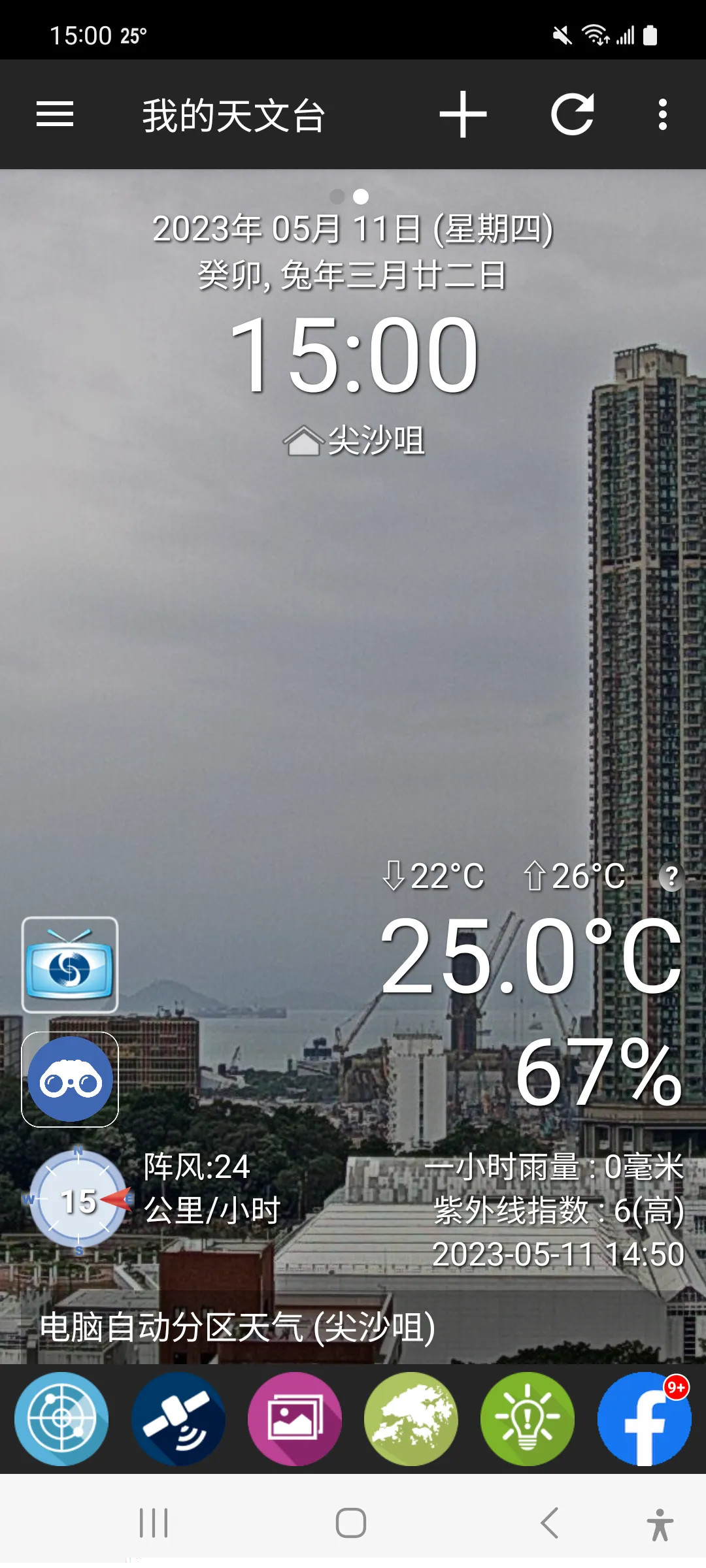The width and height of the screenshot is (706, 1568).
Task: Open the radar shortcut
Action: [x=61, y=1419]
